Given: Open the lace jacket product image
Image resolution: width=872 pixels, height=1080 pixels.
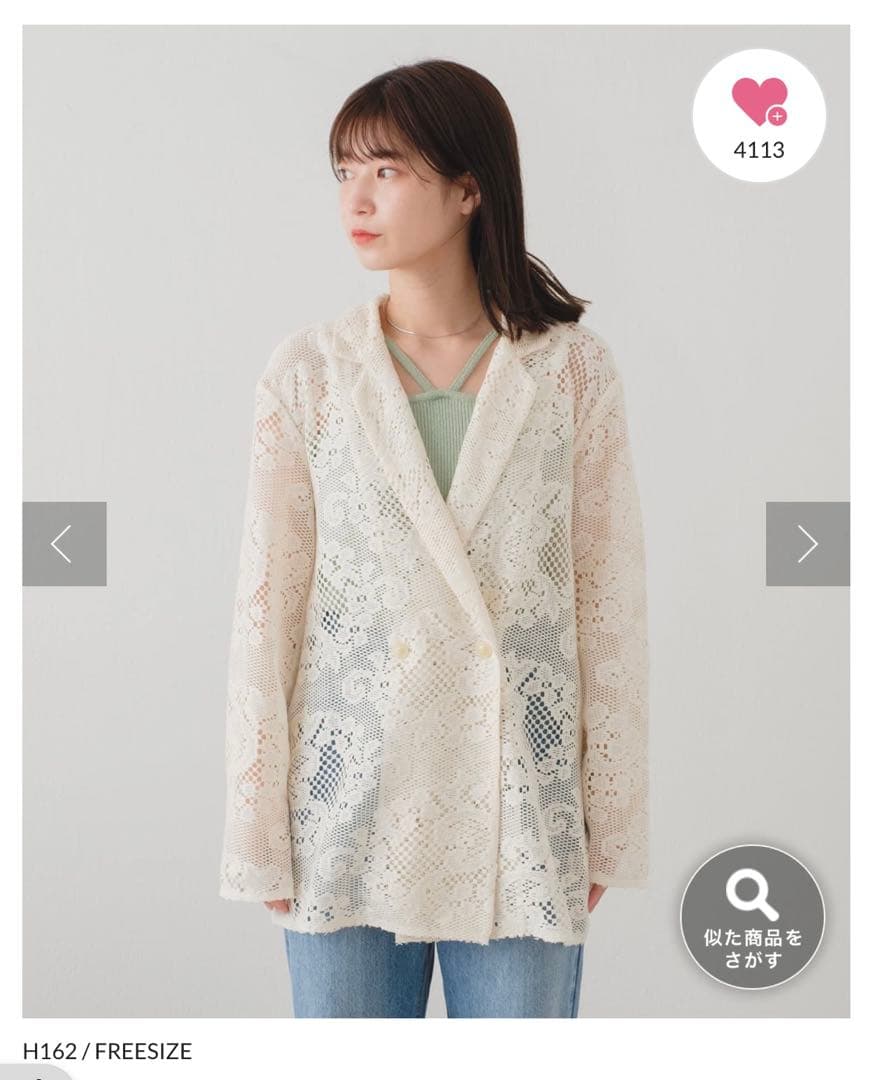Looking at the screenshot, I should (x=436, y=521).
